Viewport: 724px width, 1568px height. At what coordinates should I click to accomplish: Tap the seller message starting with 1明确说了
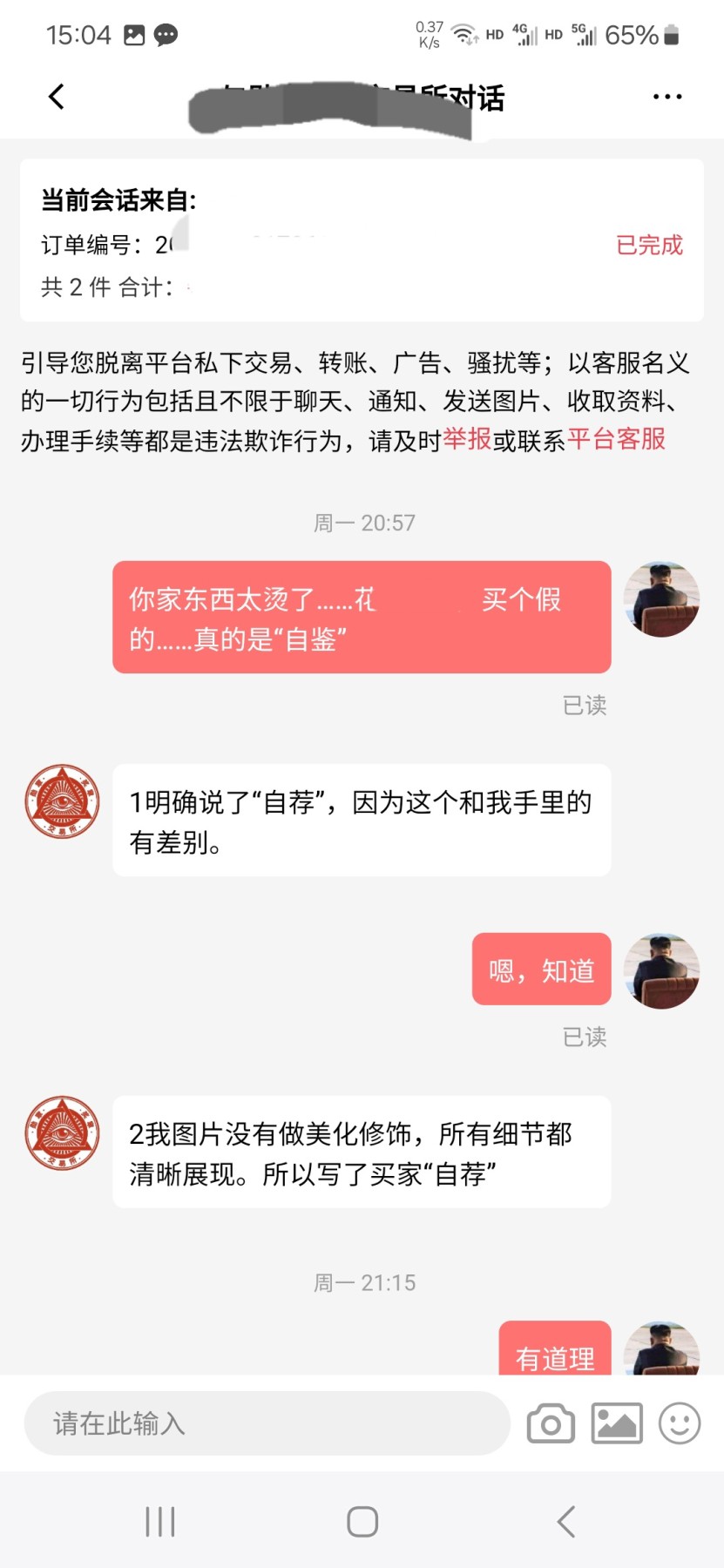[361, 820]
